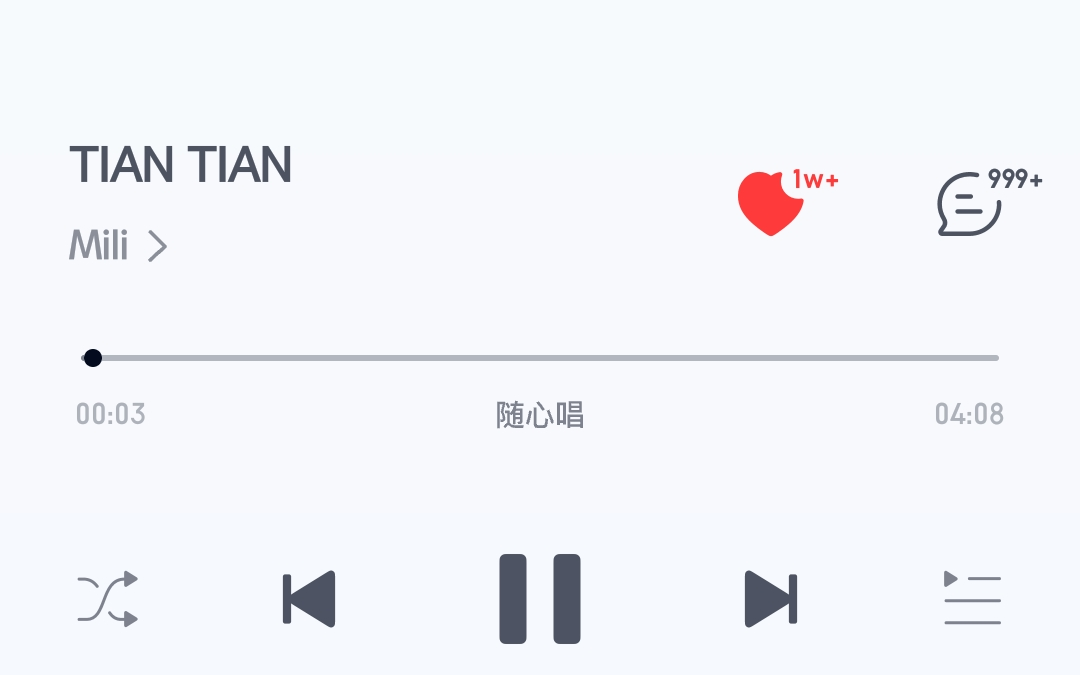Skip to the next track

[x=770, y=599]
